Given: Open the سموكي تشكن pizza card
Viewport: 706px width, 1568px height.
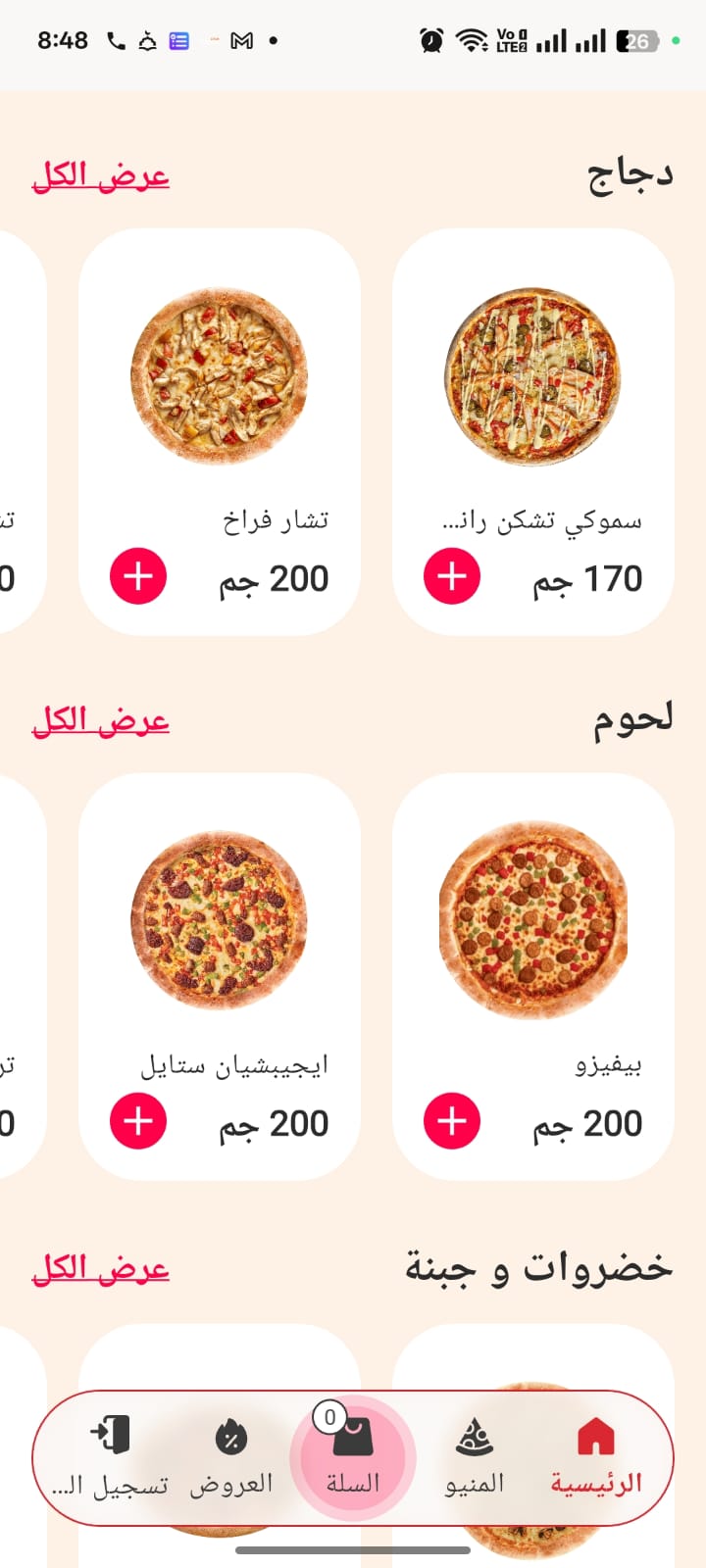Looking at the screenshot, I should point(533,432).
